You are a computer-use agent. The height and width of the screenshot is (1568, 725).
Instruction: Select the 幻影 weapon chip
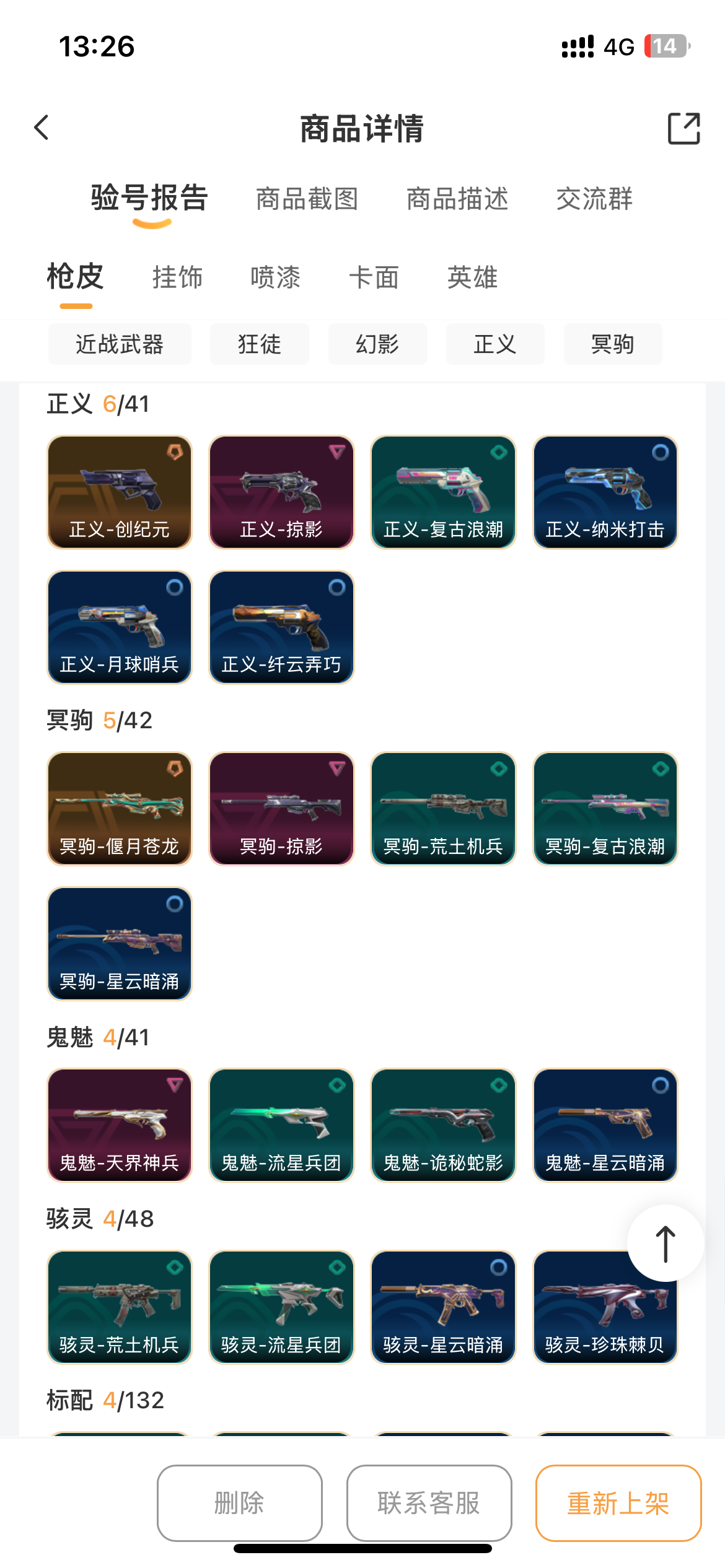click(x=377, y=344)
